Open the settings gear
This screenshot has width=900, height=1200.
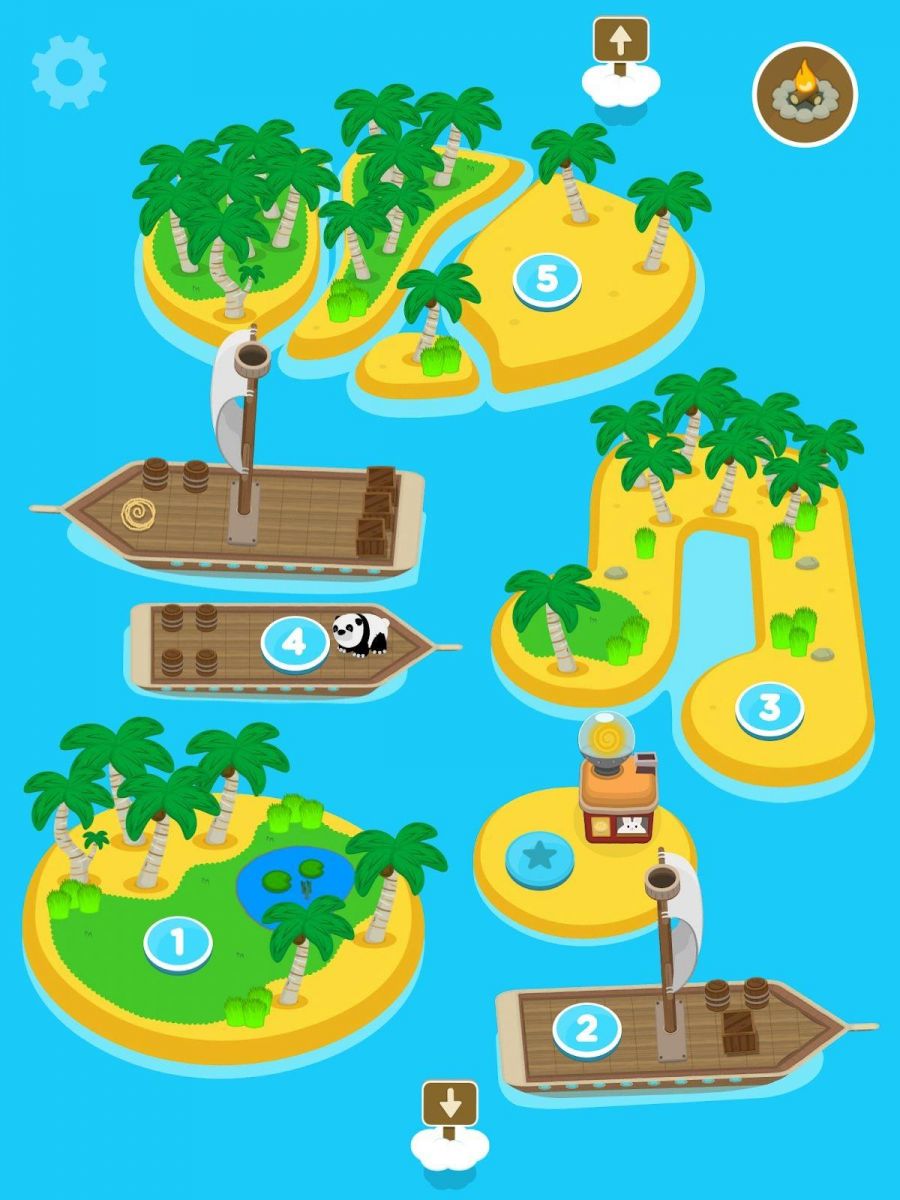(69, 72)
